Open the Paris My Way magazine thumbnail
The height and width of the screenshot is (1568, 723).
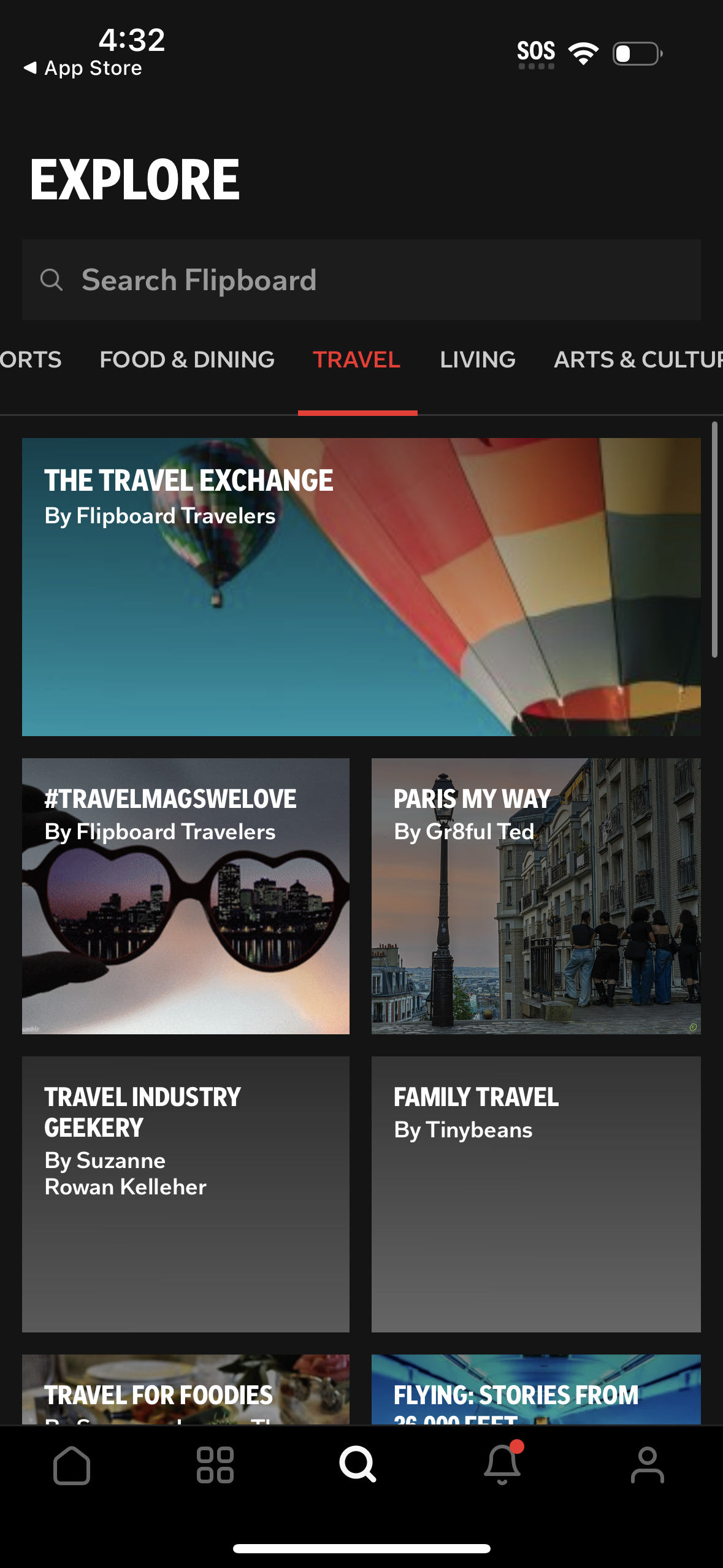tap(535, 896)
